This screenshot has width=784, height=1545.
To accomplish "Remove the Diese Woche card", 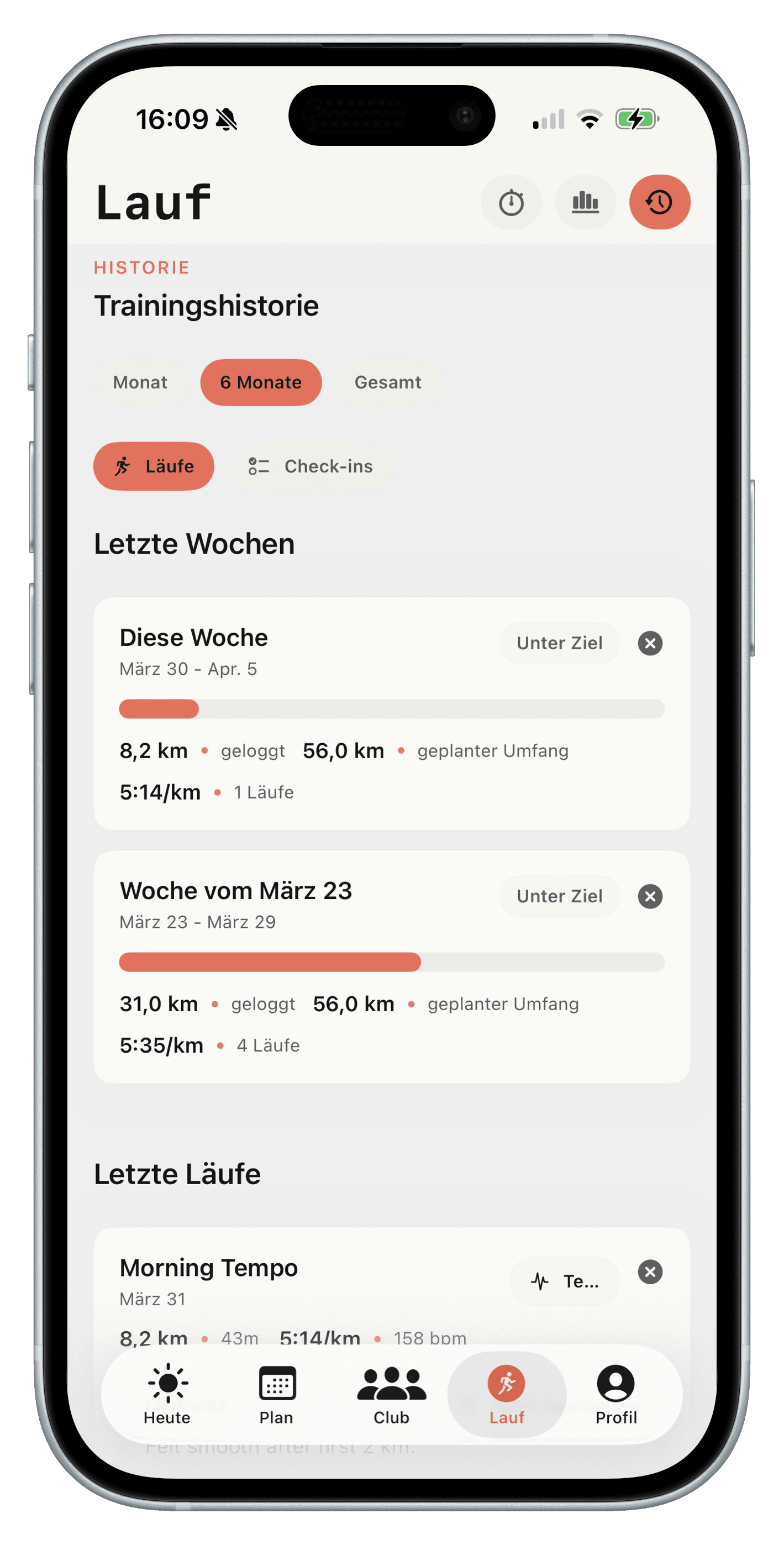I will [650, 643].
